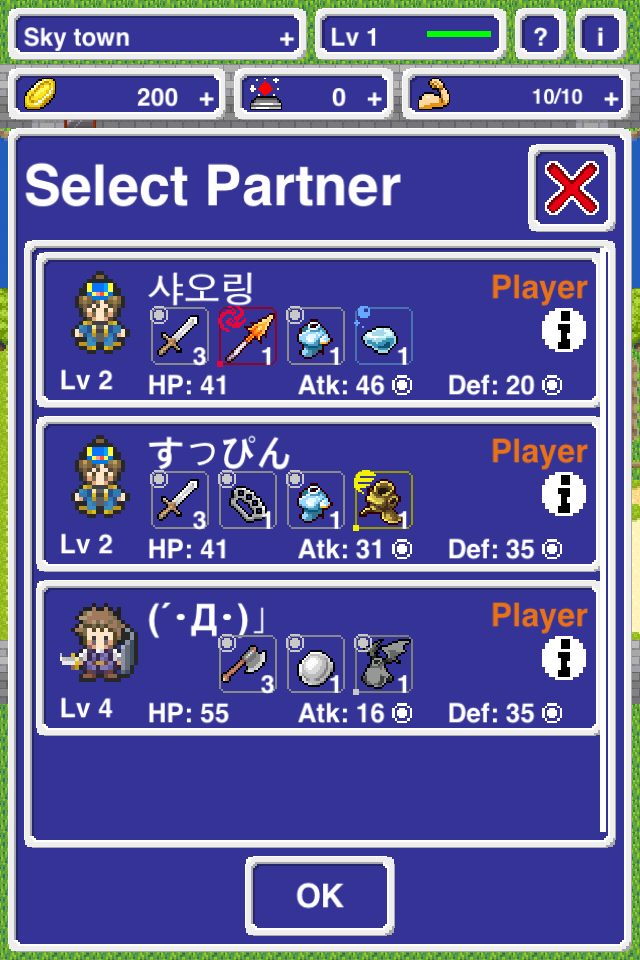
Task: Add more red gem items
Action: [374, 98]
